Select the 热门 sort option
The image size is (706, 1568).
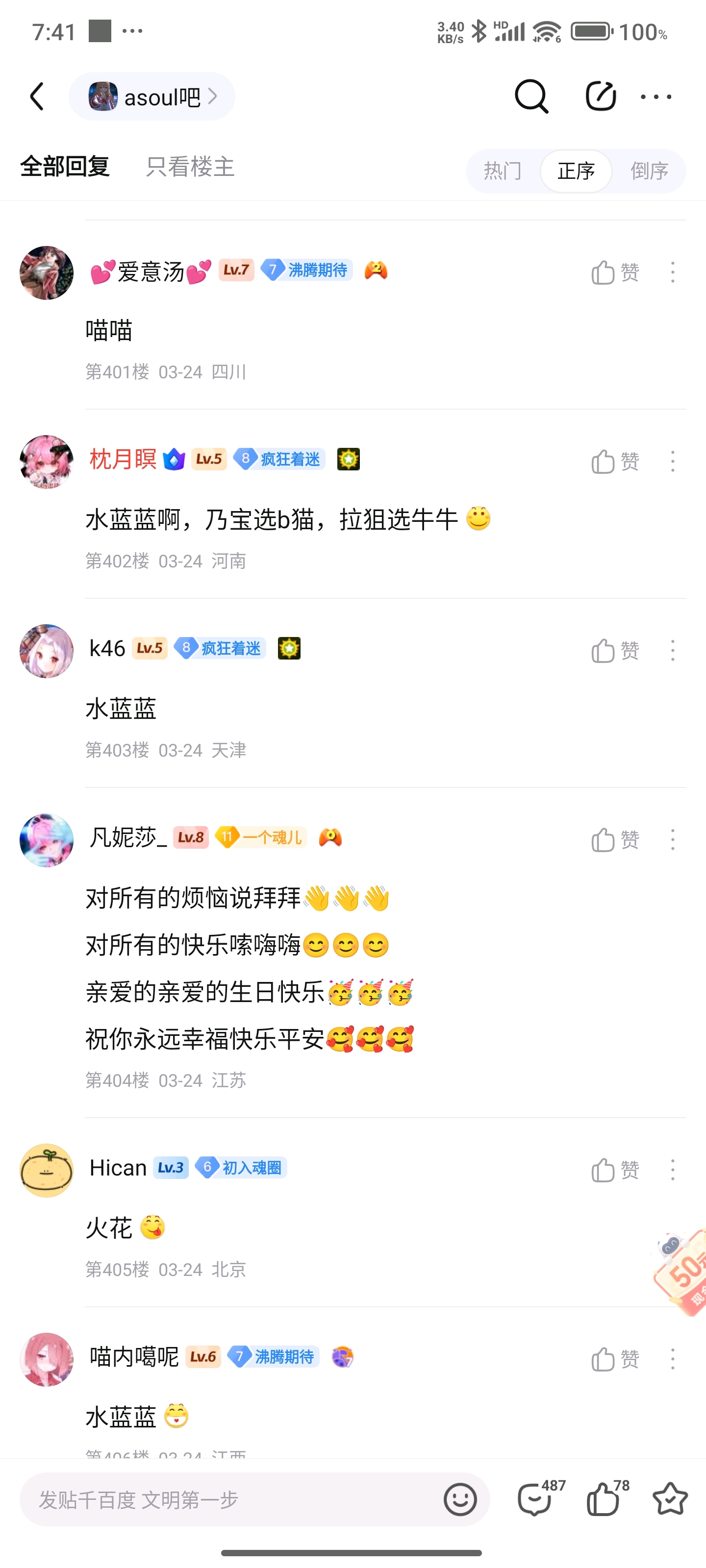503,171
